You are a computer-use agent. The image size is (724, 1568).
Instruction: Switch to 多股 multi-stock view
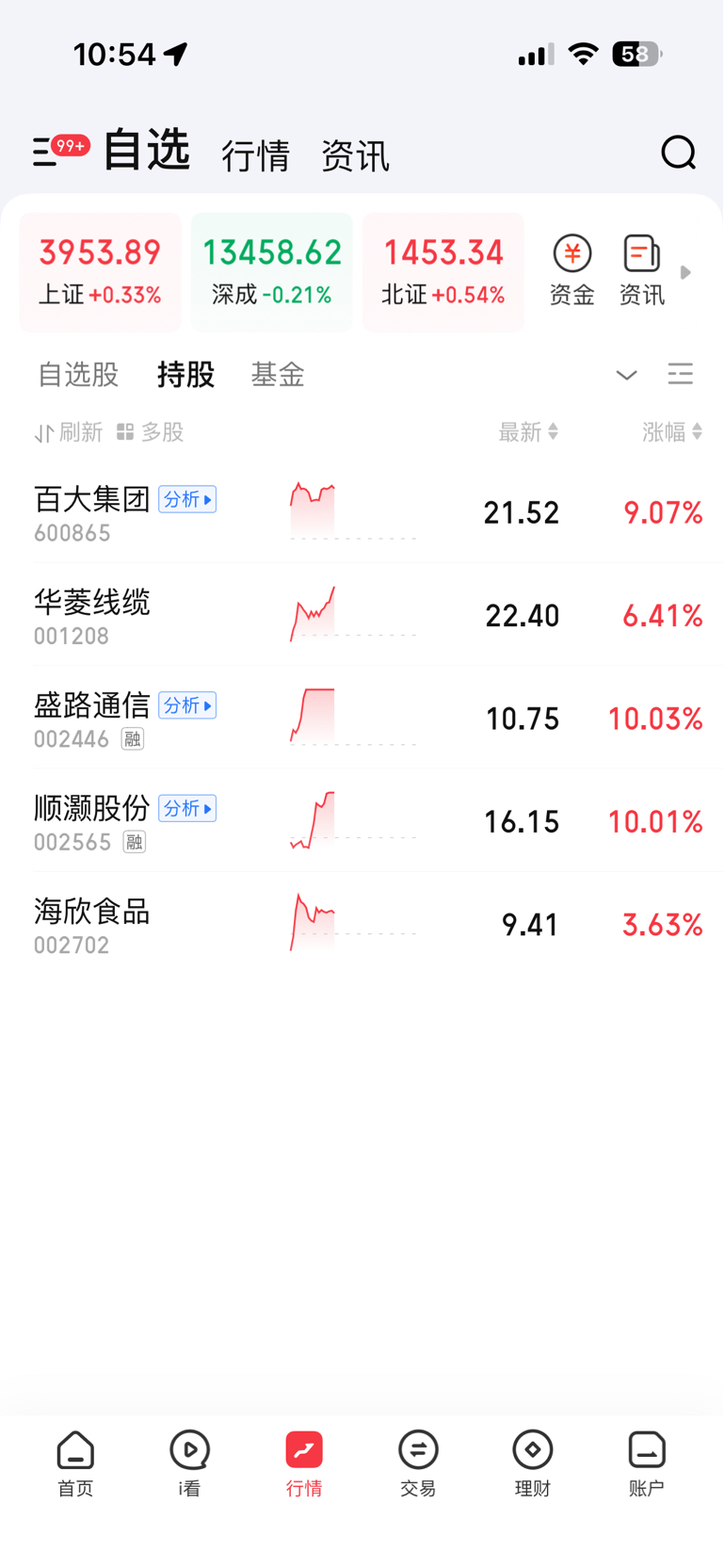point(150,432)
